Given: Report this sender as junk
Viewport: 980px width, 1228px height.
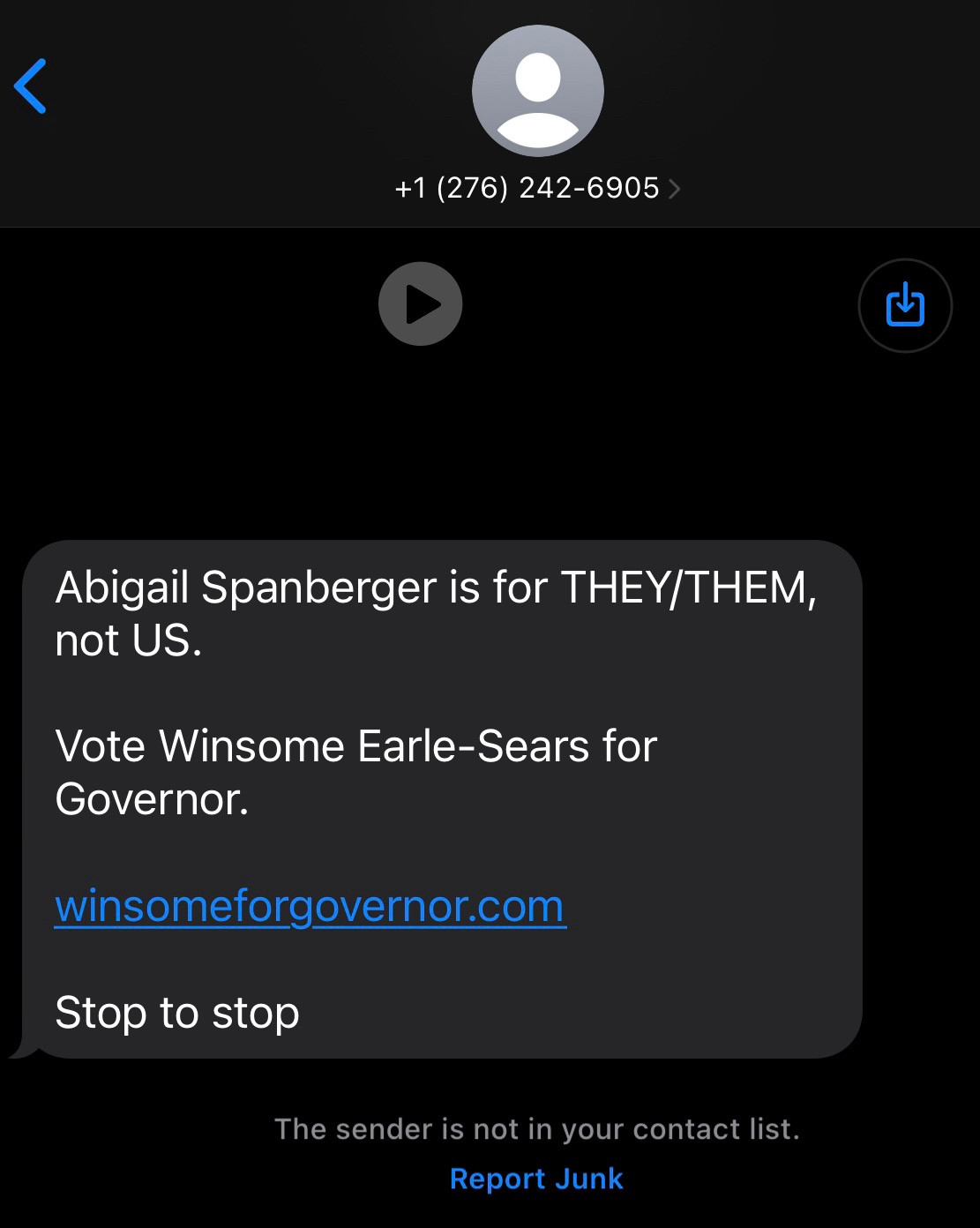Looking at the screenshot, I should (x=536, y=1179).
